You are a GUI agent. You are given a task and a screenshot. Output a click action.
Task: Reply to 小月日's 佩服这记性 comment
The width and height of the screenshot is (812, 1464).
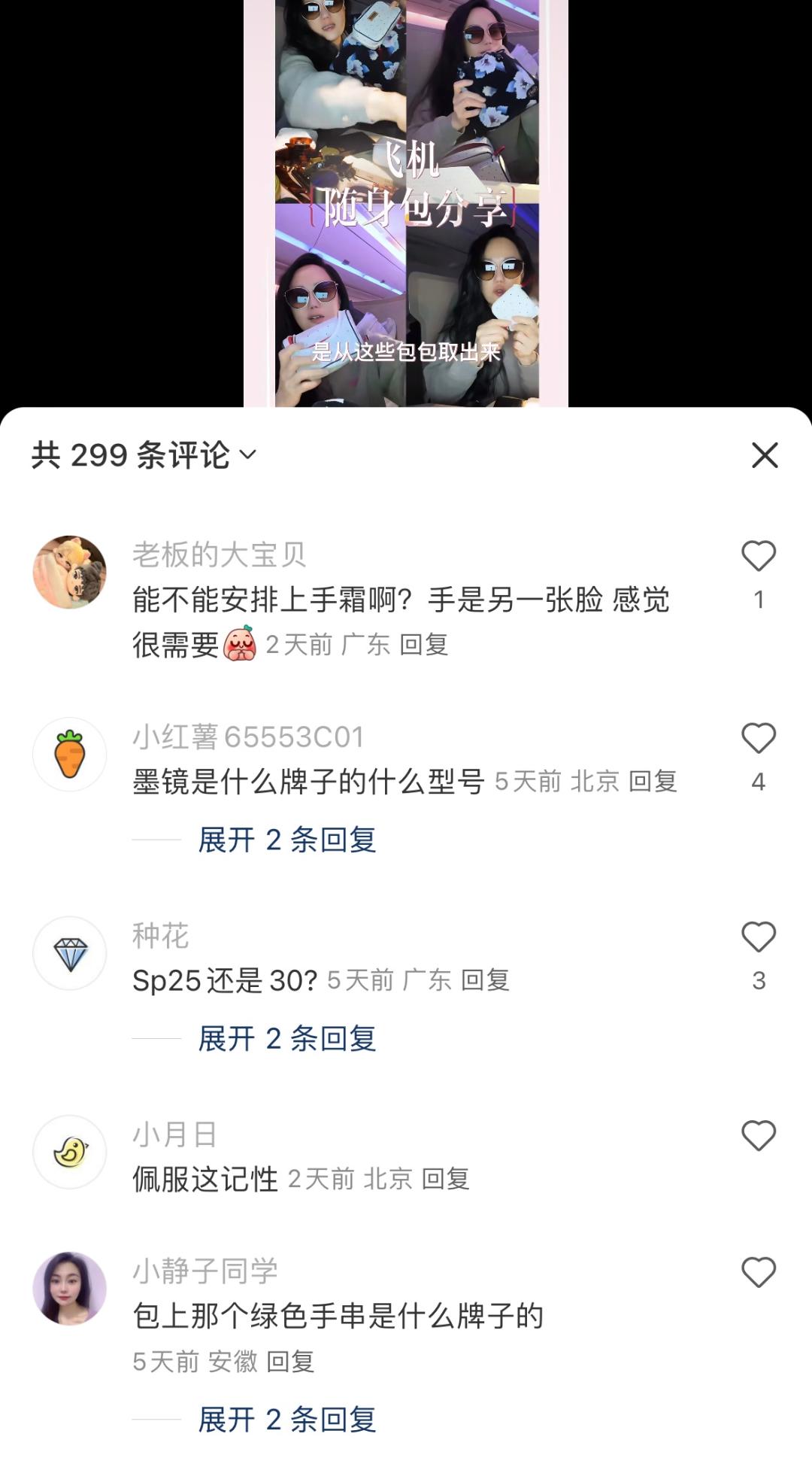pyautogui.click(x=445, y=1179)
